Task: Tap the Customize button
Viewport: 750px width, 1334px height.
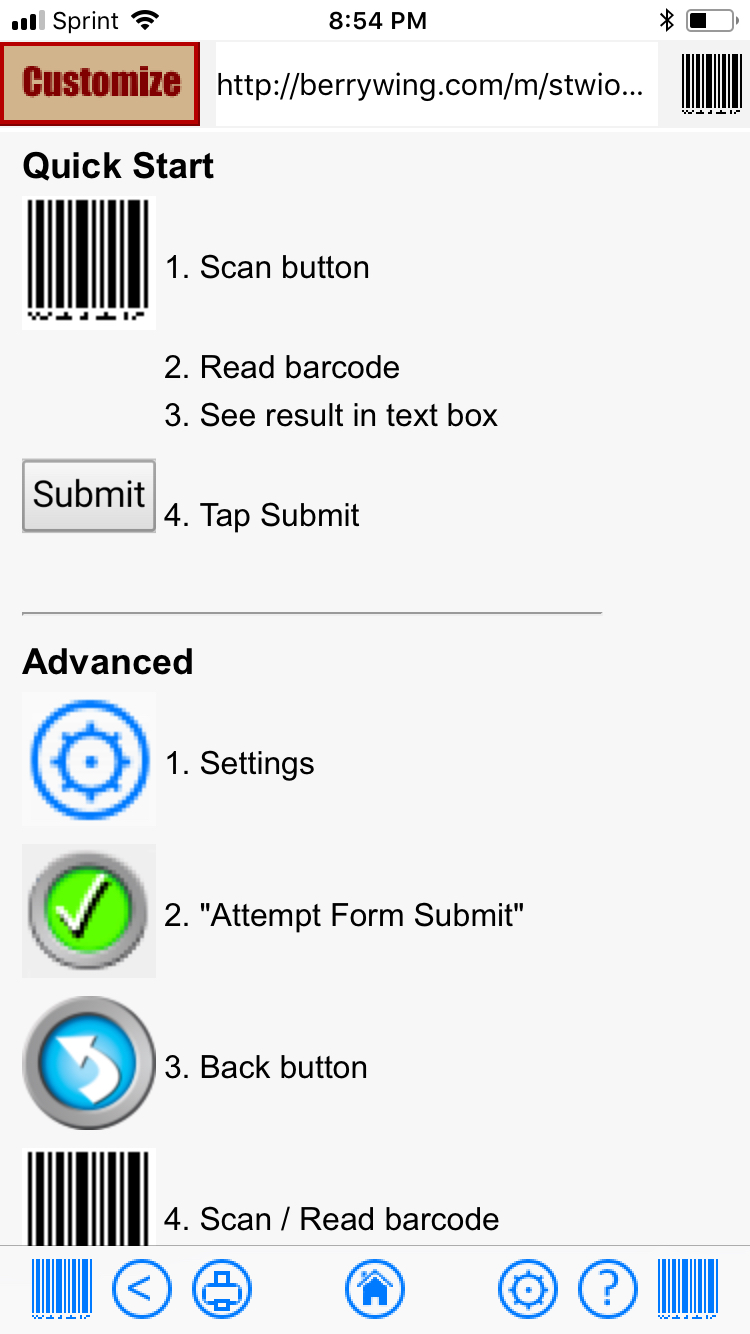Action: click(100, 84)
